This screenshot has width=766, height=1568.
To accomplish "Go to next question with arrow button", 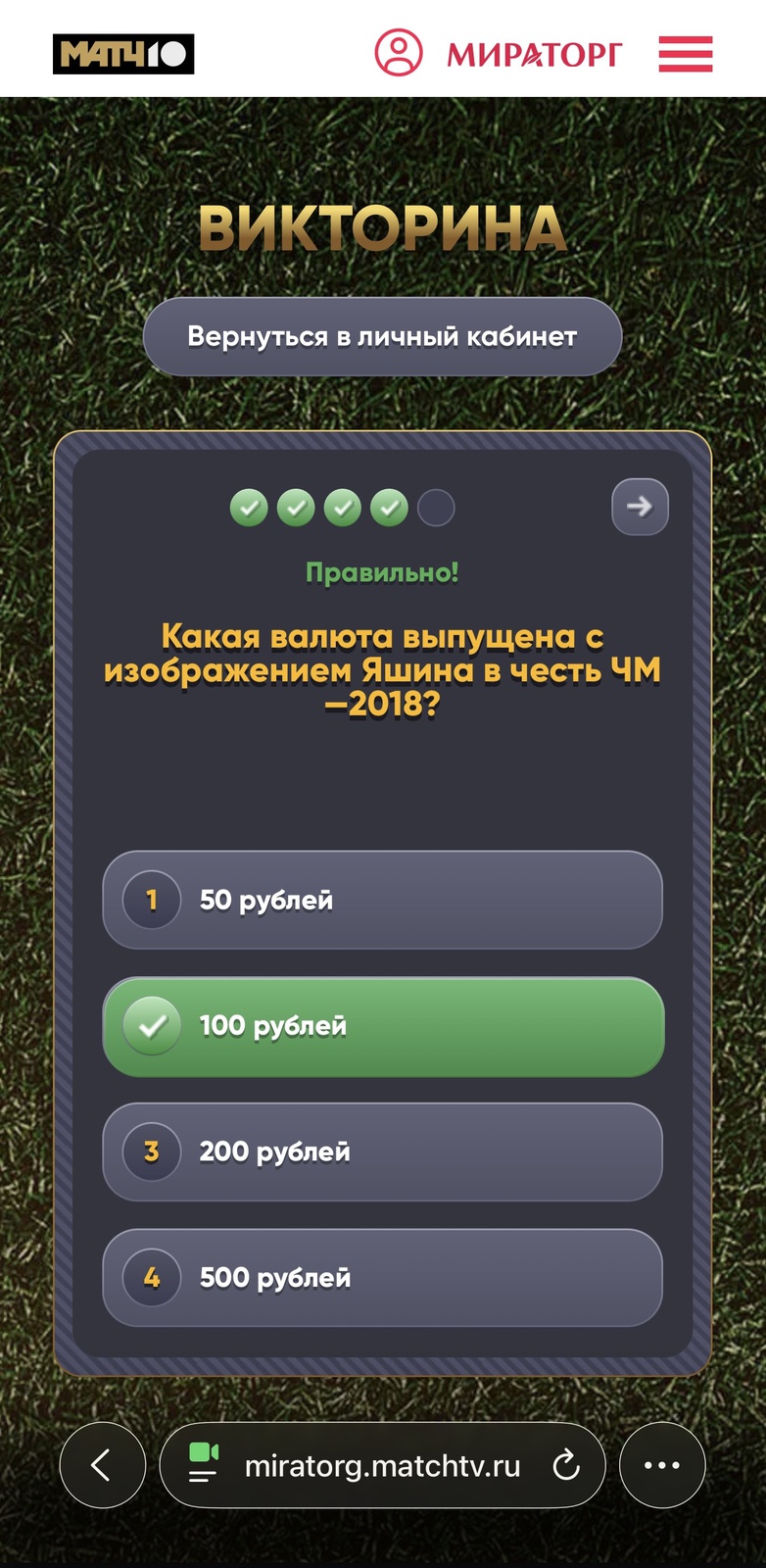I will [x=640, y=507].
